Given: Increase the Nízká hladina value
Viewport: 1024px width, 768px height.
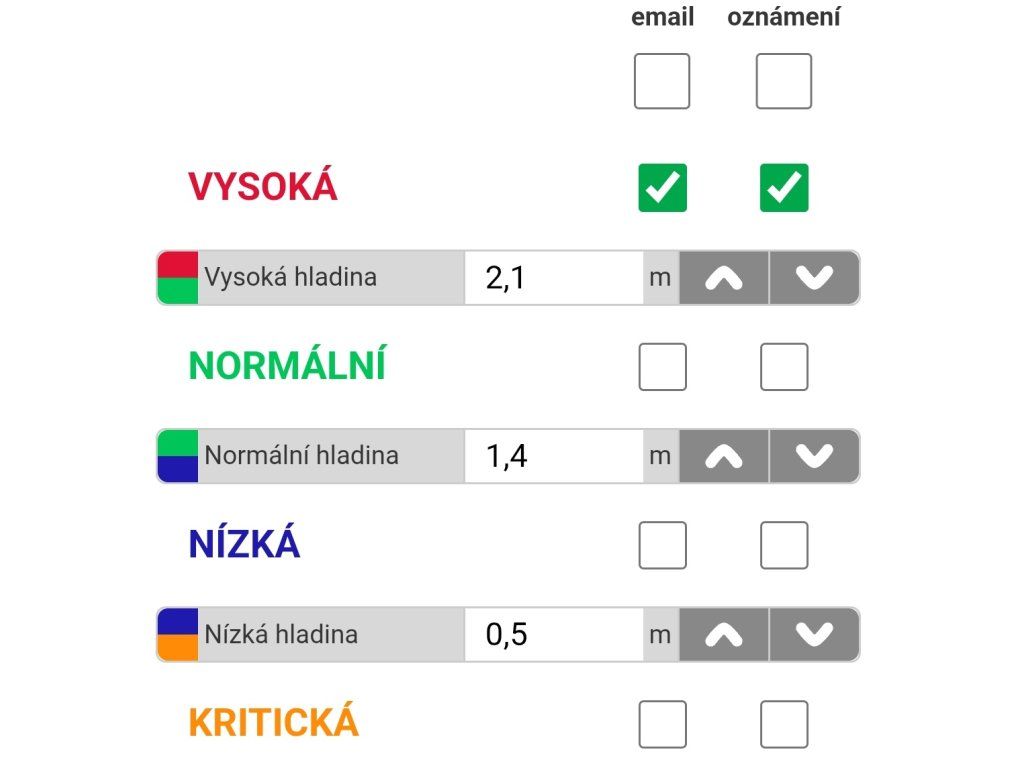Looking at the screenshot, I should tap(724, 635).
